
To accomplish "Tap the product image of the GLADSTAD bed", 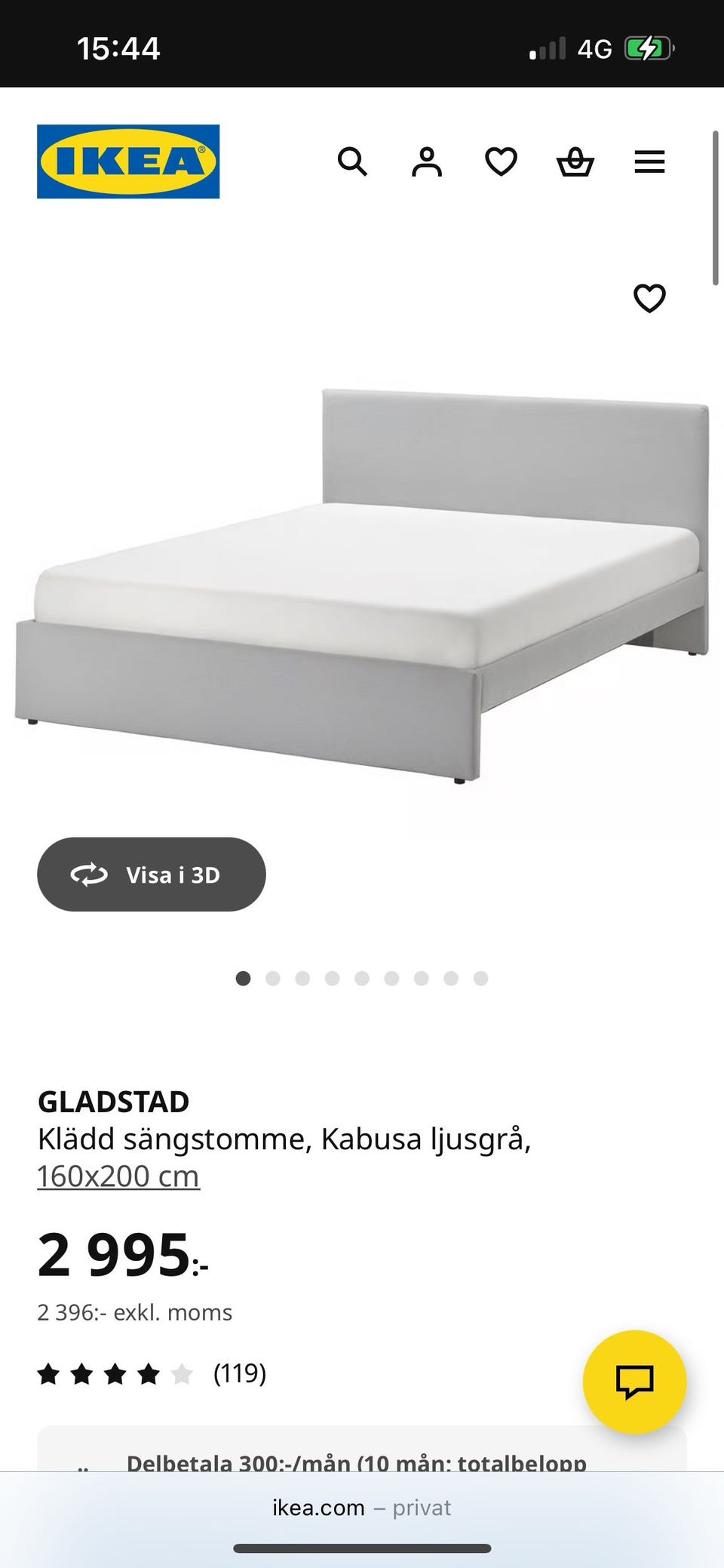I will click(362, 581).
